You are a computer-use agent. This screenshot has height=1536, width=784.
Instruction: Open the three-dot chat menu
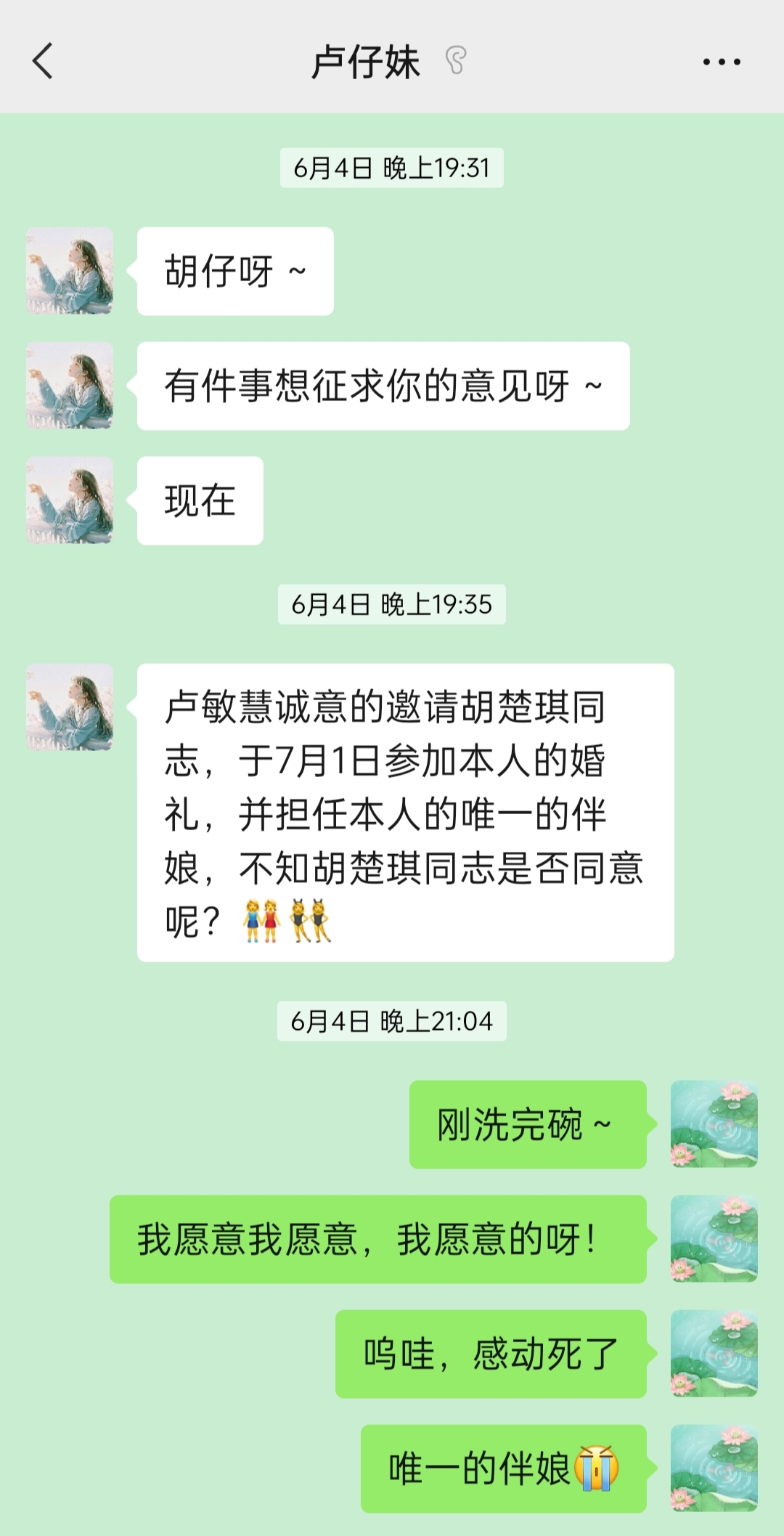click(x=722, y=62)
